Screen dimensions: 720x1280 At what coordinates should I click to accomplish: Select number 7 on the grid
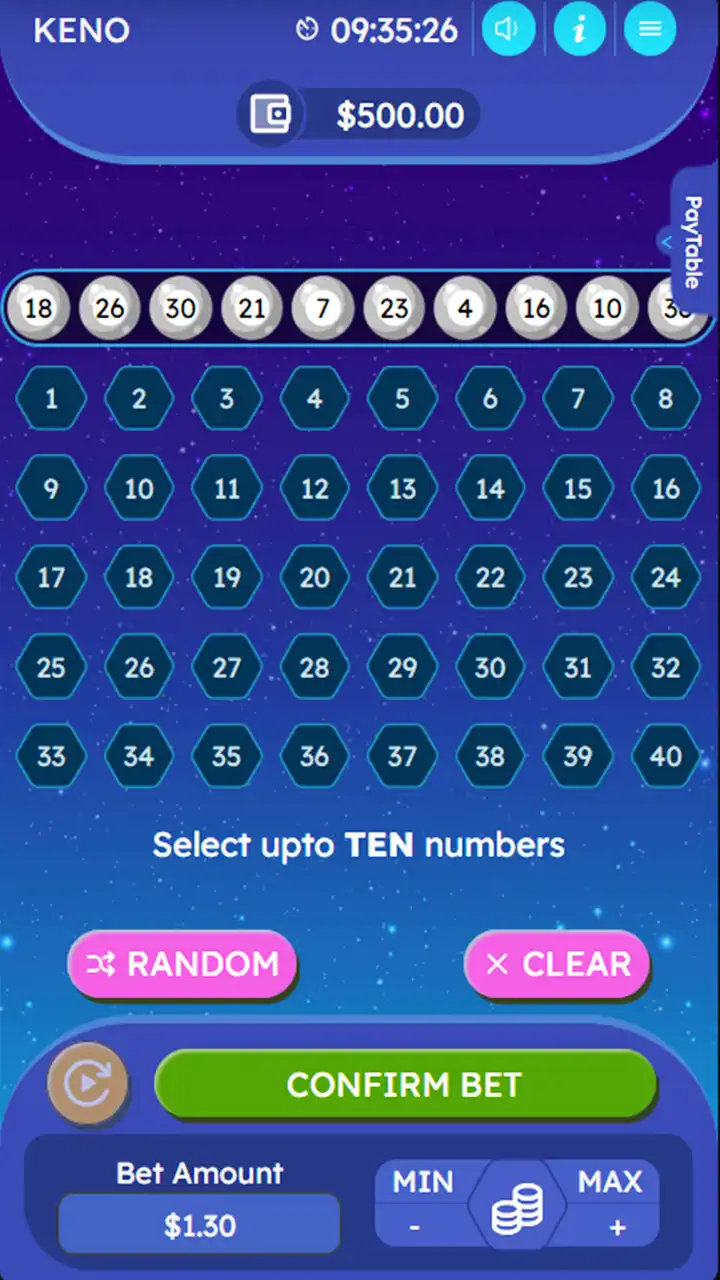click(x=578, y=400)
